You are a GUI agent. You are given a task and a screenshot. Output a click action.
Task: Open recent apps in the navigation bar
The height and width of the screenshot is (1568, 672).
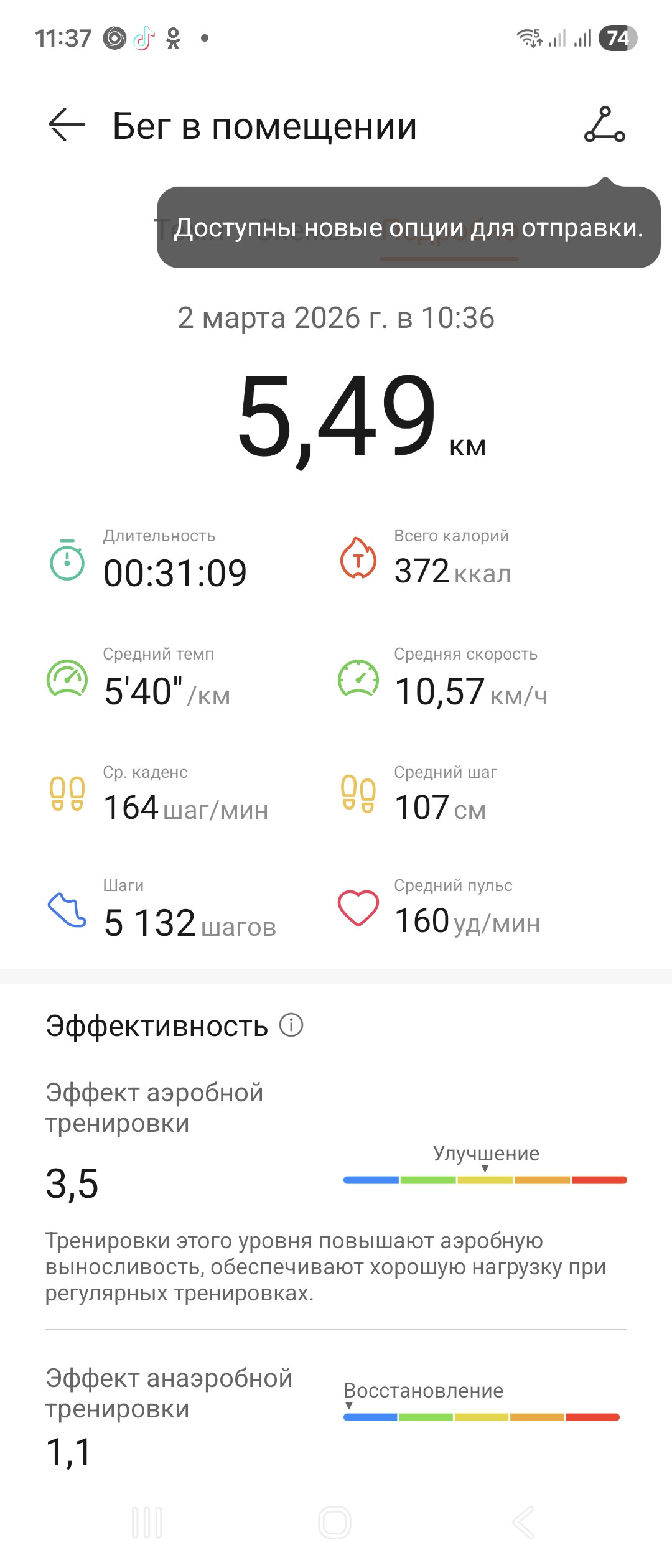pos(147,1523)
